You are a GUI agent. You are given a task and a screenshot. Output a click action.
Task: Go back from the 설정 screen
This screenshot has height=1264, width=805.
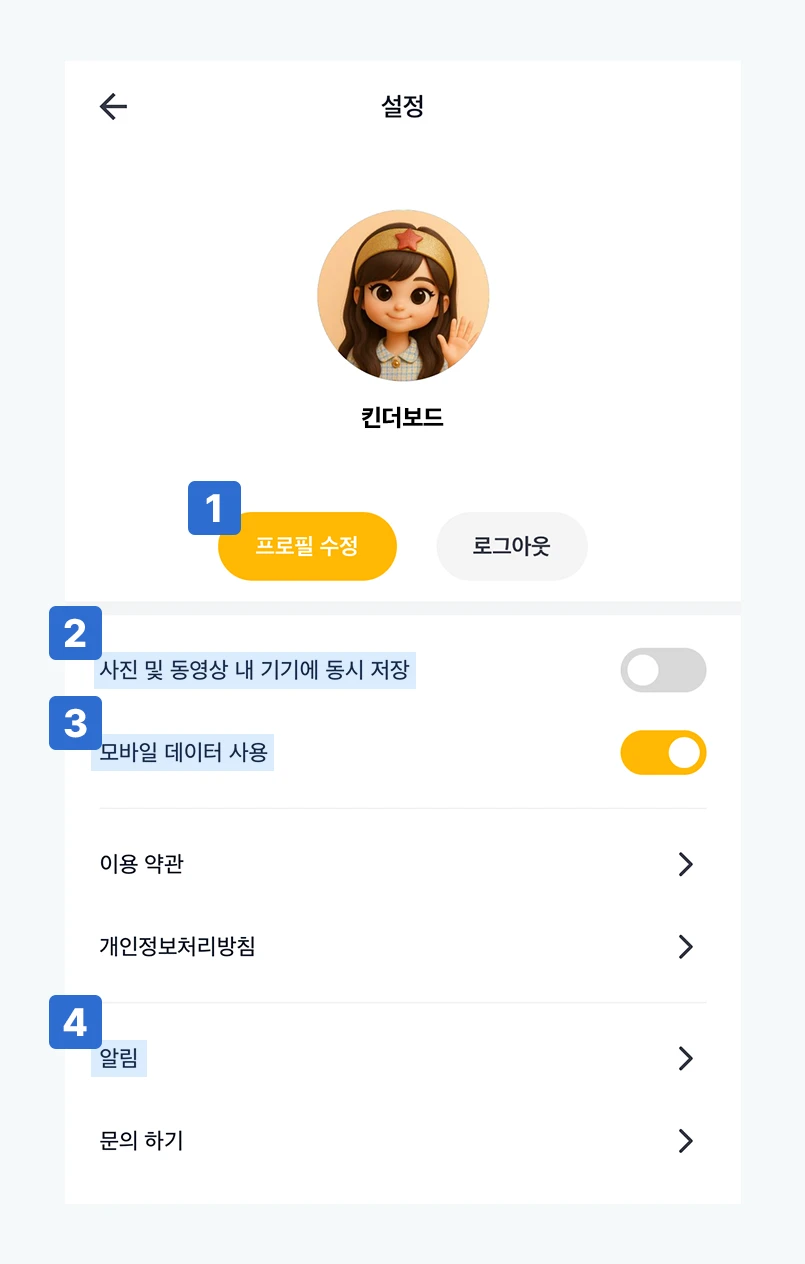[x=113, y=107]
